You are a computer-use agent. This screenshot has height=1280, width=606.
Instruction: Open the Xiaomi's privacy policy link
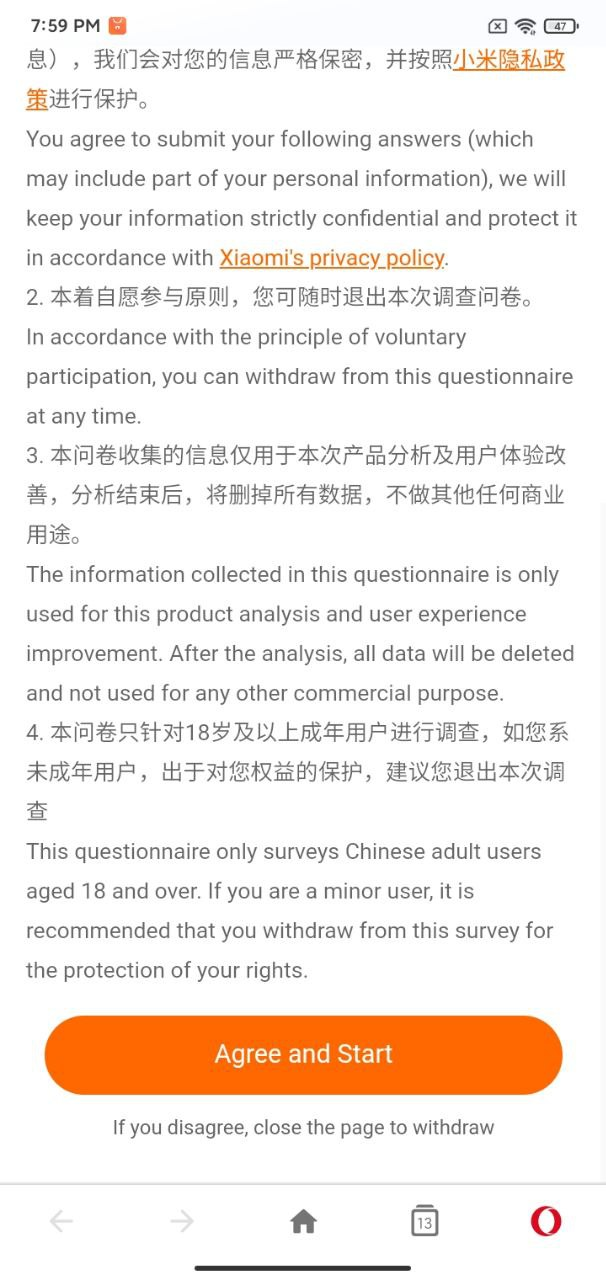pos(332,258)
